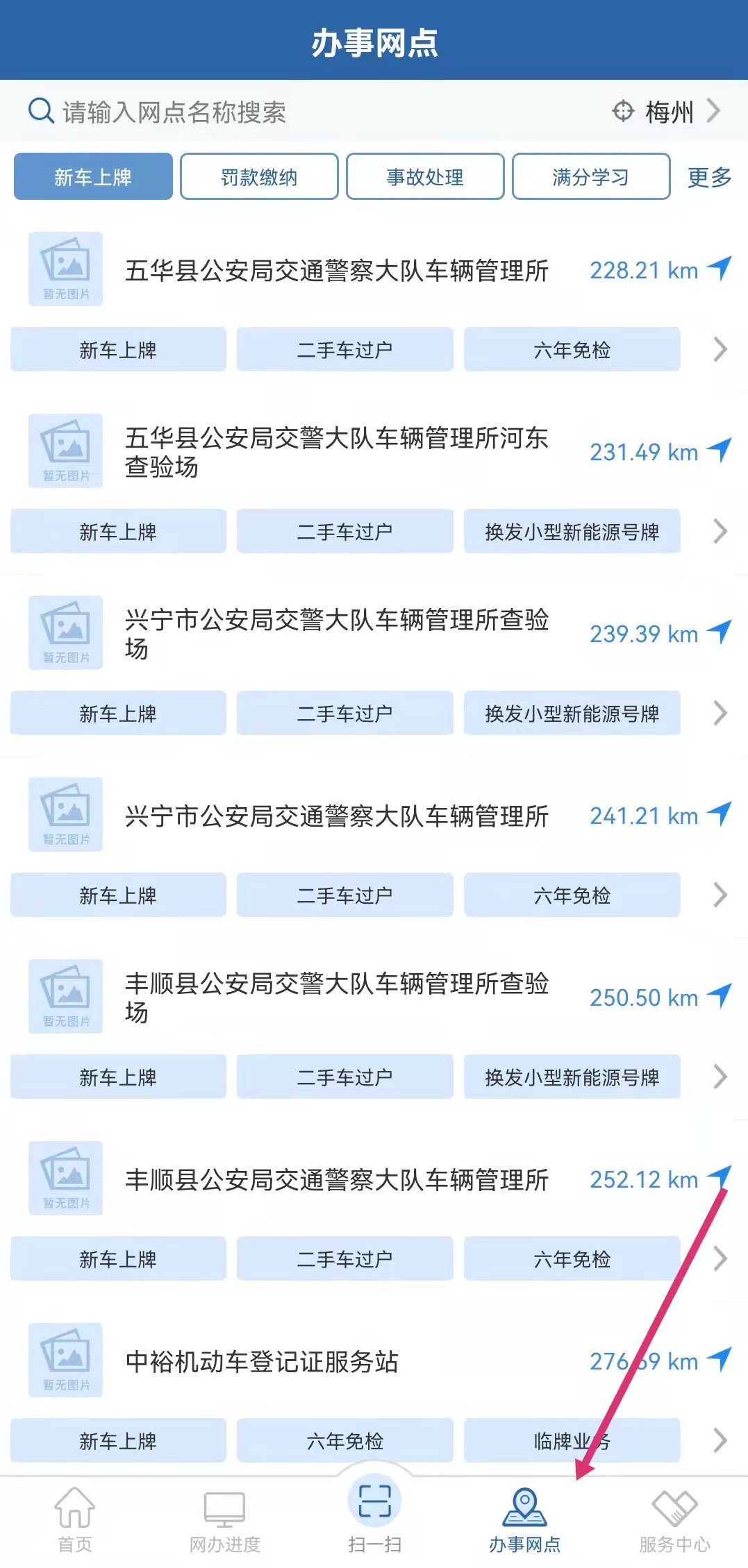Open 更多 service filters

(x=709, y=177)
